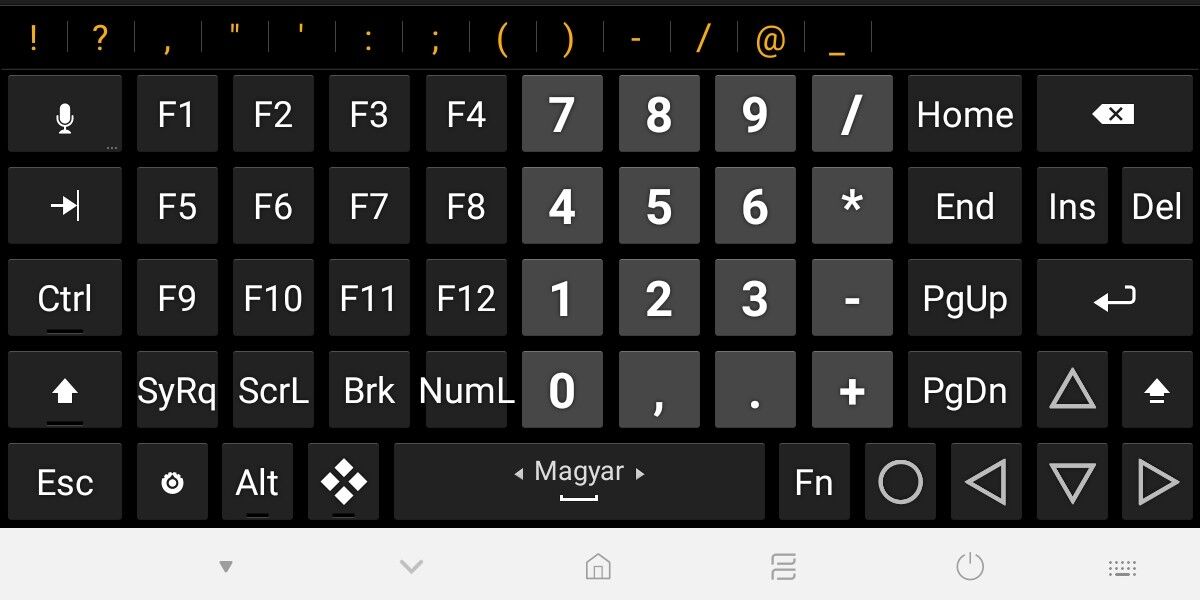Tap the Magyar space bar
The image size is (1200, 600).
(x=579, y=483)
